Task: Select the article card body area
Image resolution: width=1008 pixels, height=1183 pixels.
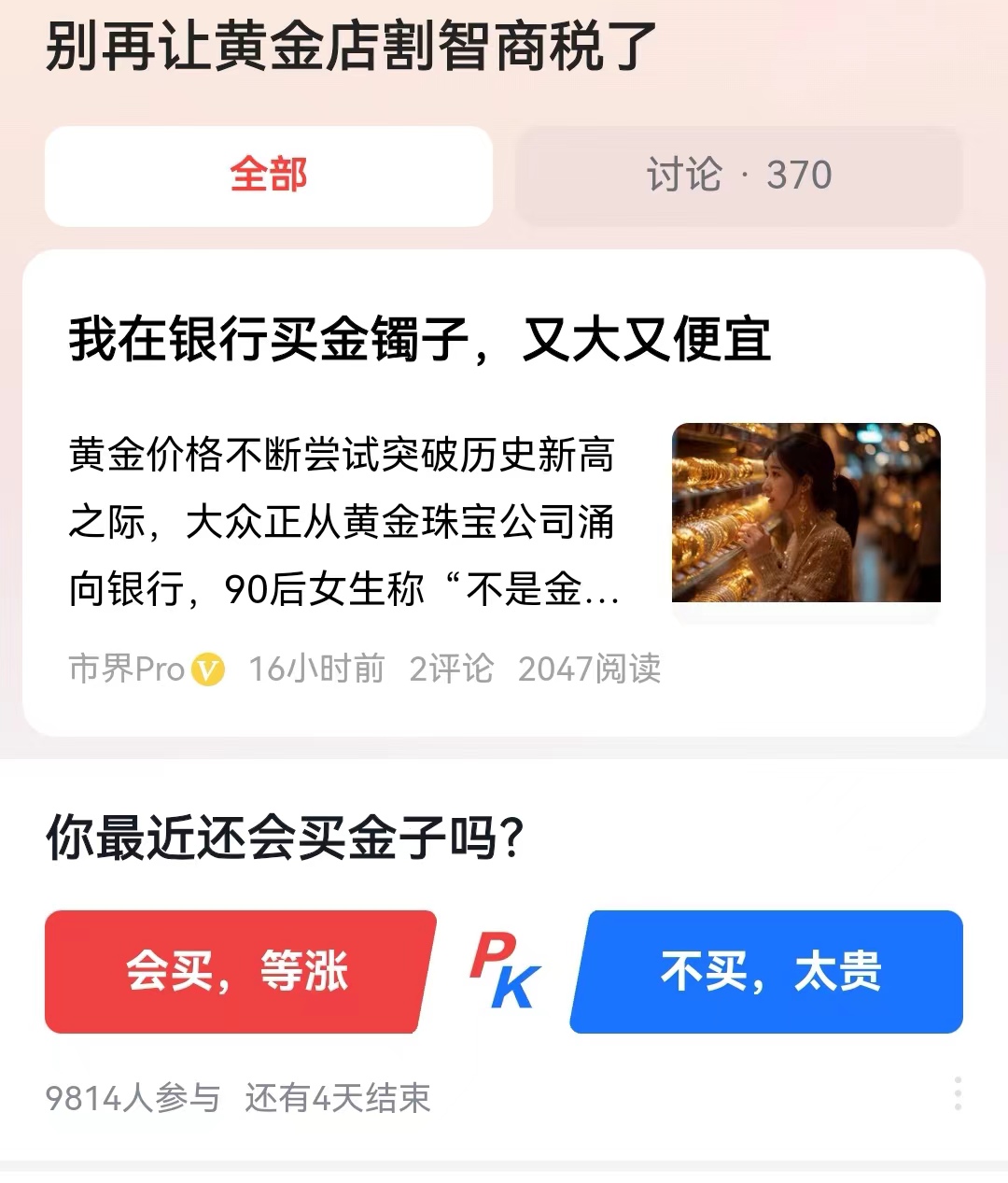Action: click(504, 486)
